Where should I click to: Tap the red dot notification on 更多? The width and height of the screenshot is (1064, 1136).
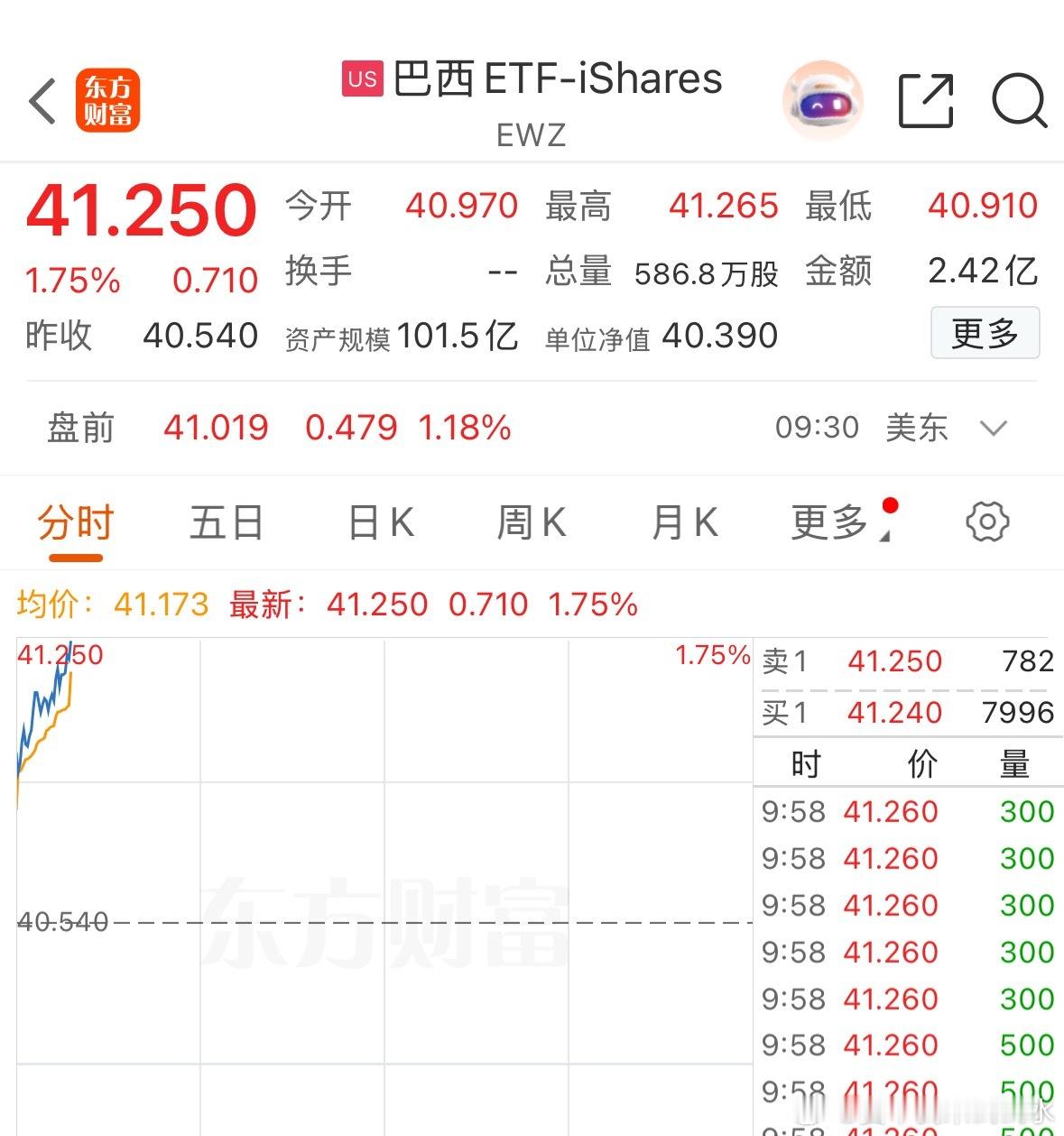click(890, 506)
